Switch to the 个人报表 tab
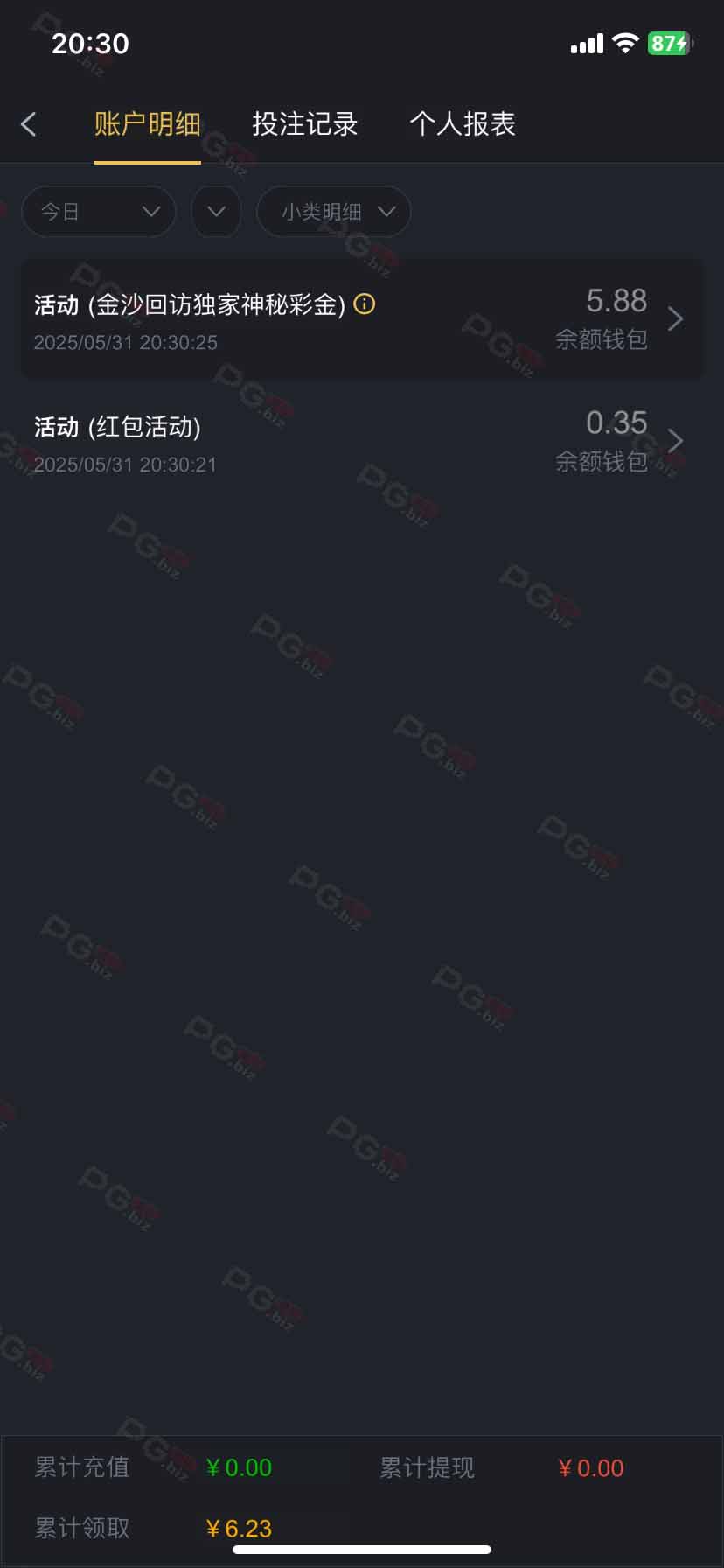This screenshot has height=1568, width=724. [x=463, y=124]
